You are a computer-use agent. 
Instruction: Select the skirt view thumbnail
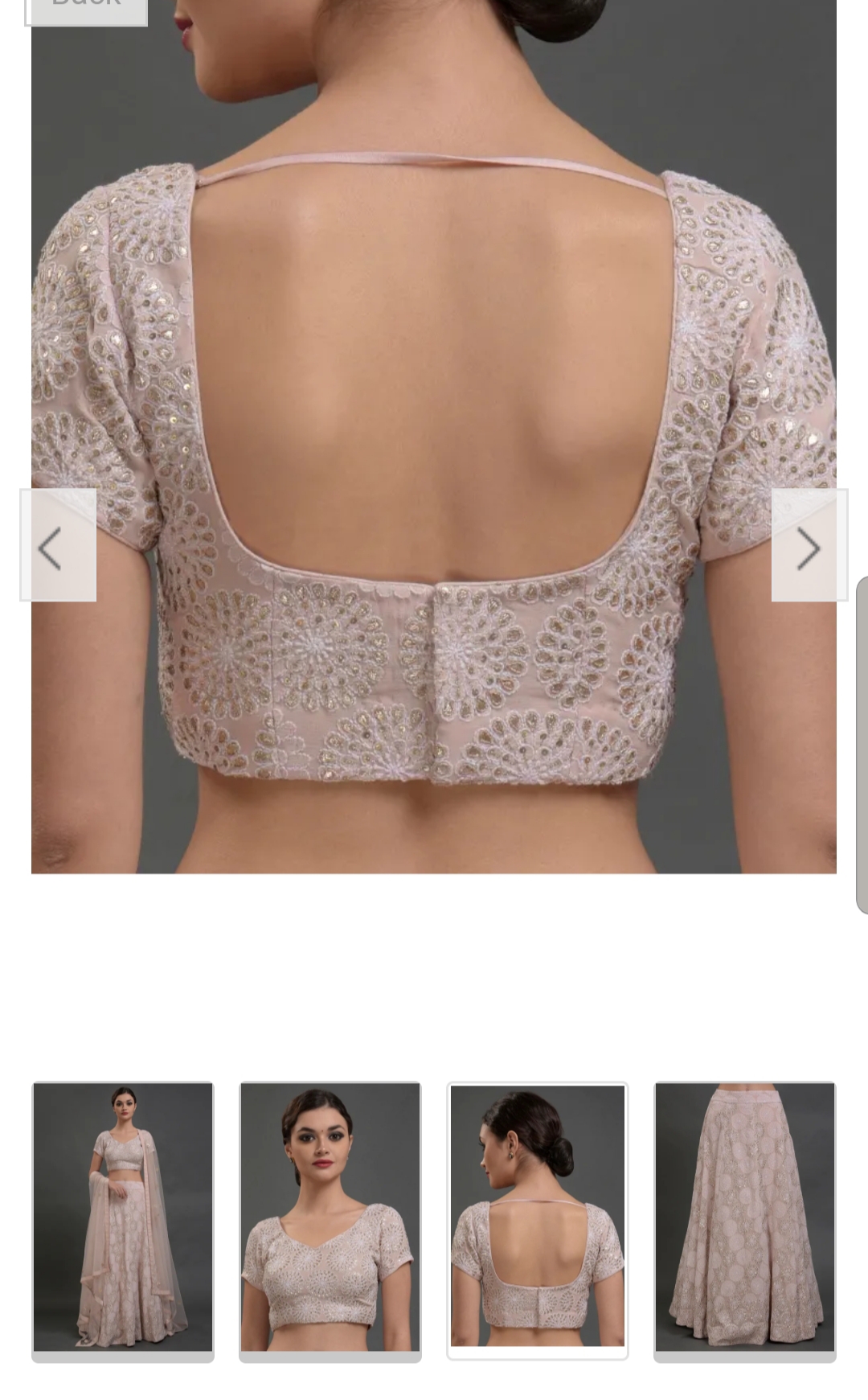click(x=745, y=1221)
